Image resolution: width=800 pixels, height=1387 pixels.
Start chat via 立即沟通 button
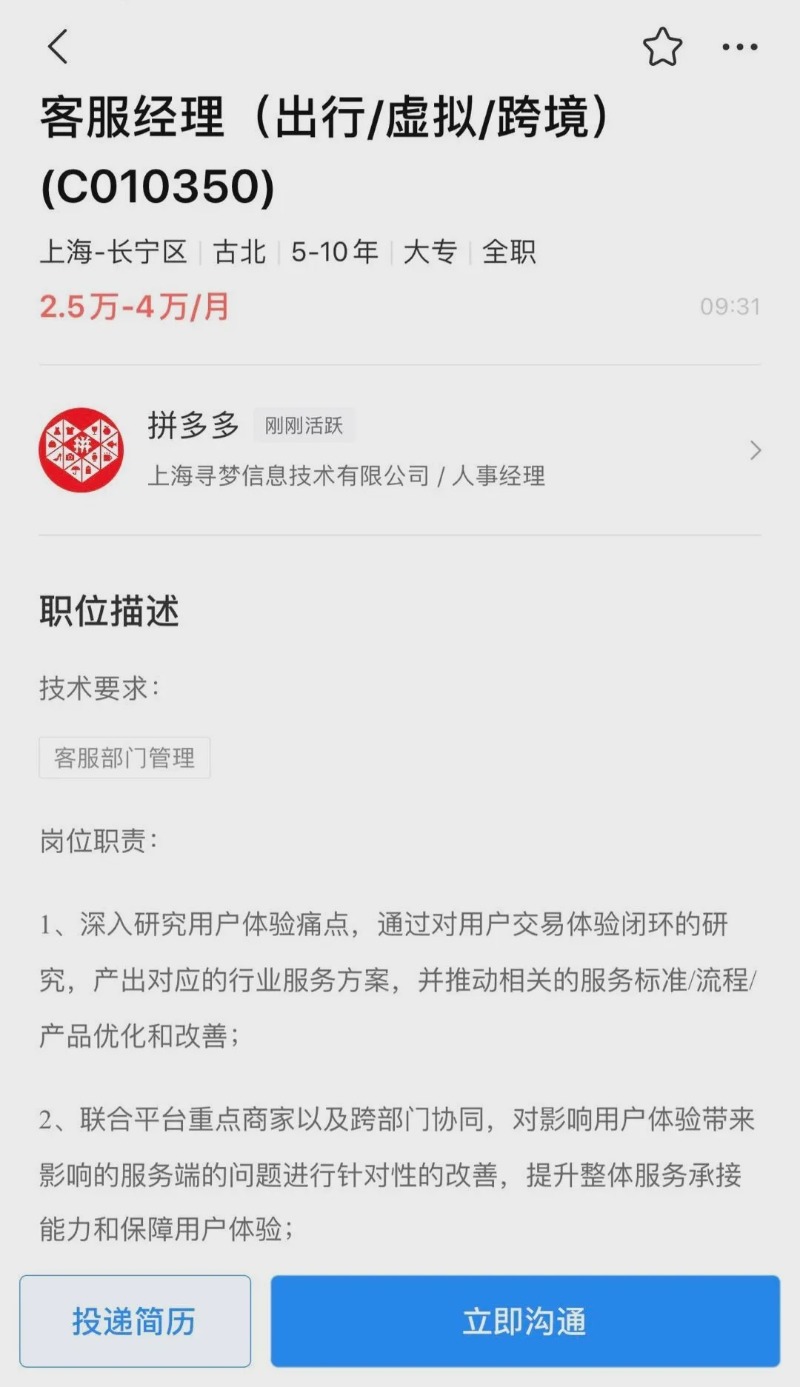525,1321
